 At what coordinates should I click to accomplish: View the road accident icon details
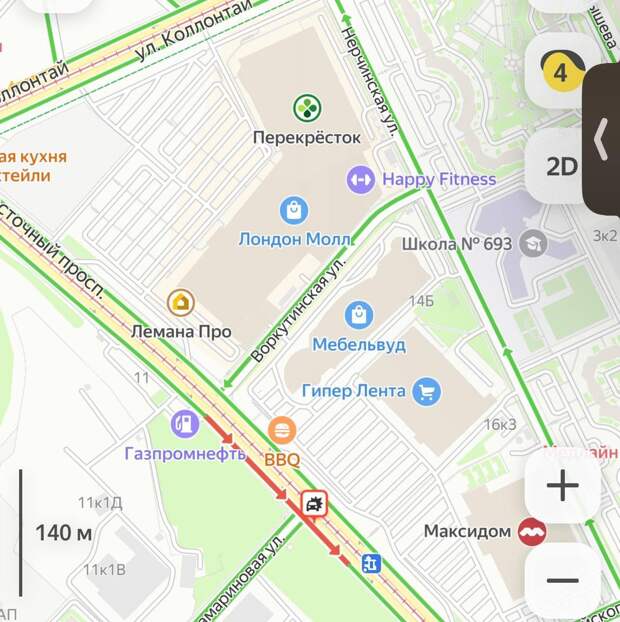[315, 504]
